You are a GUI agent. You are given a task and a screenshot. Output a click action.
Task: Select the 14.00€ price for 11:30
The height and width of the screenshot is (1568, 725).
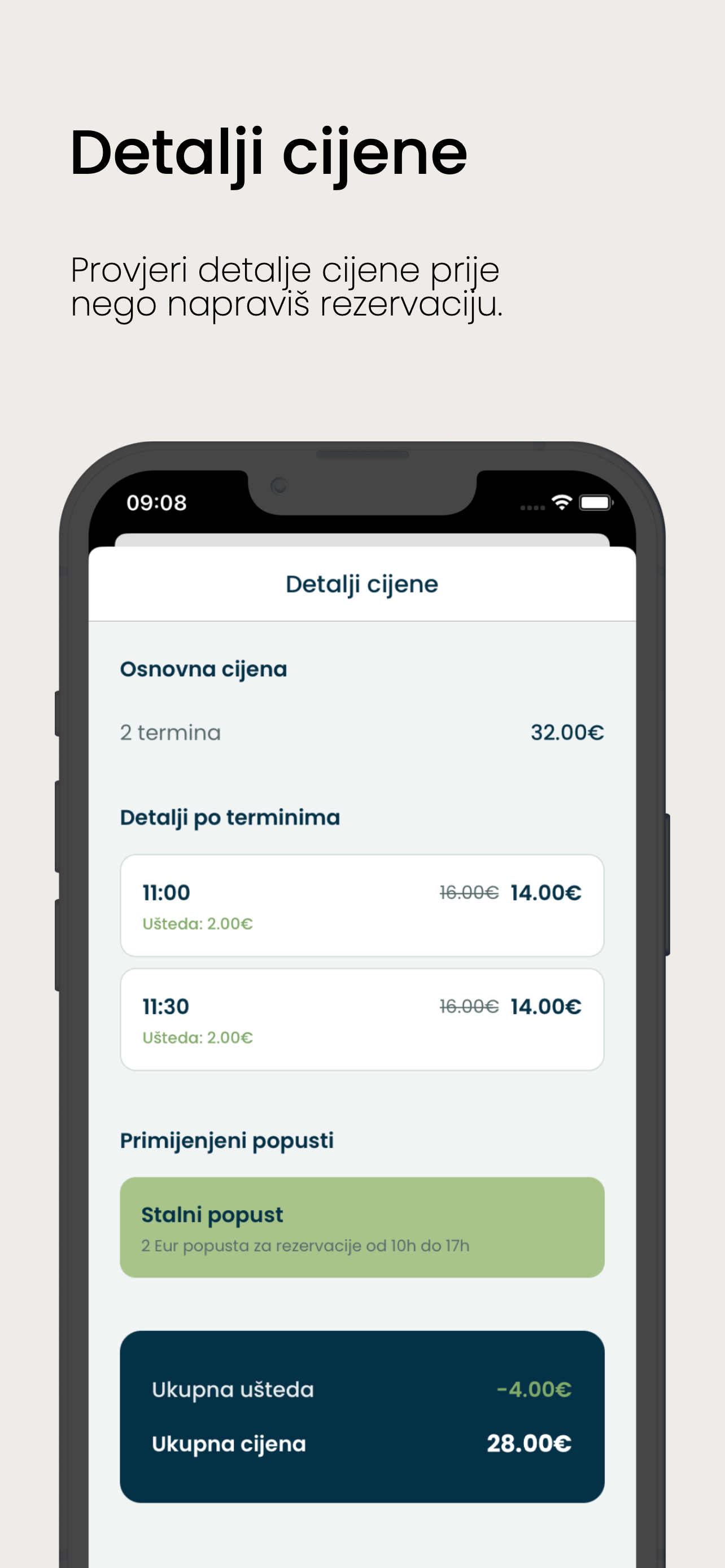point(545,1006)
